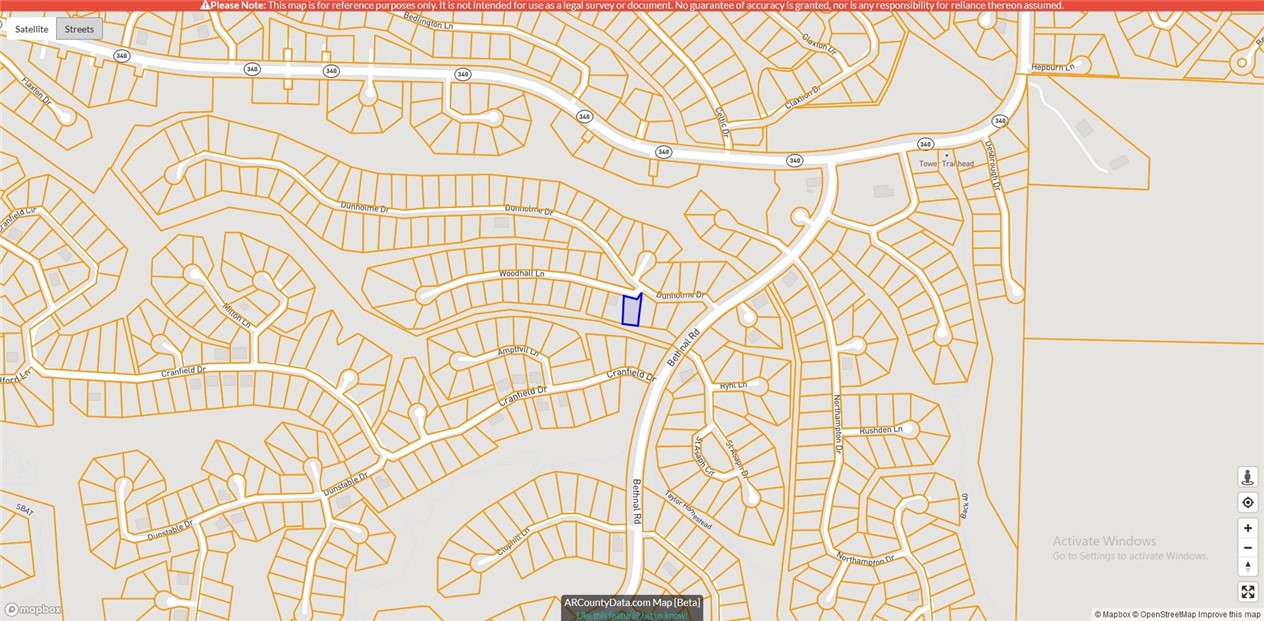Screen dimensions: 1264x621
Task: Open the OpenStreetMap attribution link
Action: [1167, 615]
